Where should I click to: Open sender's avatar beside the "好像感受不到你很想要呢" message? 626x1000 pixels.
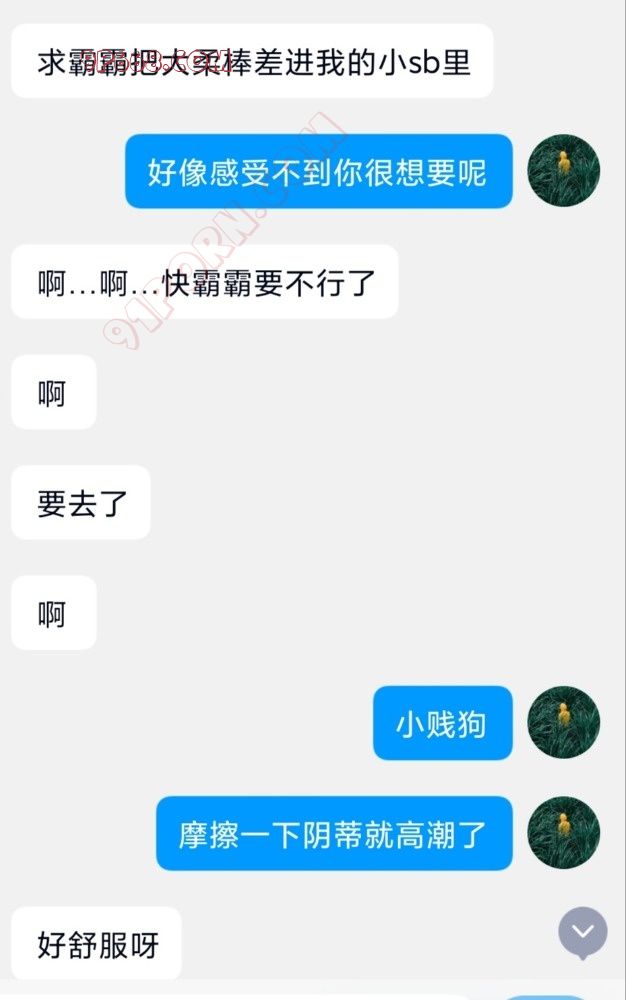point(564,171)
